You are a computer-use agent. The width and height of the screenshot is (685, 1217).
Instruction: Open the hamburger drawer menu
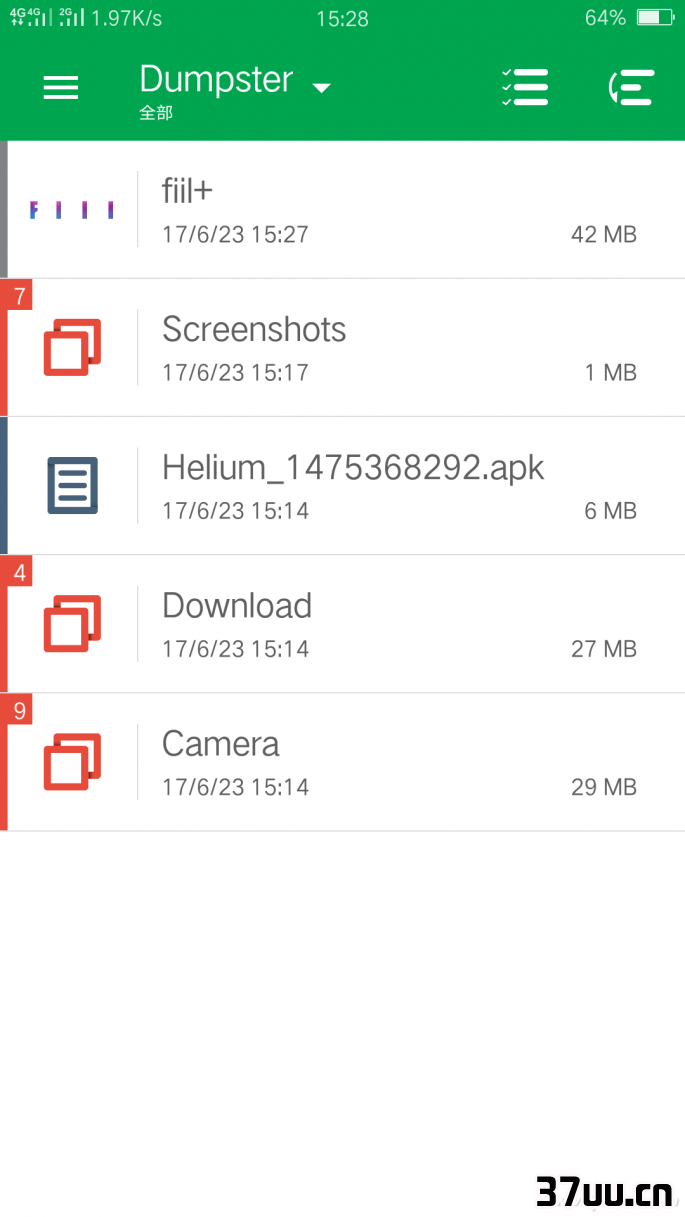pos(61,88)
